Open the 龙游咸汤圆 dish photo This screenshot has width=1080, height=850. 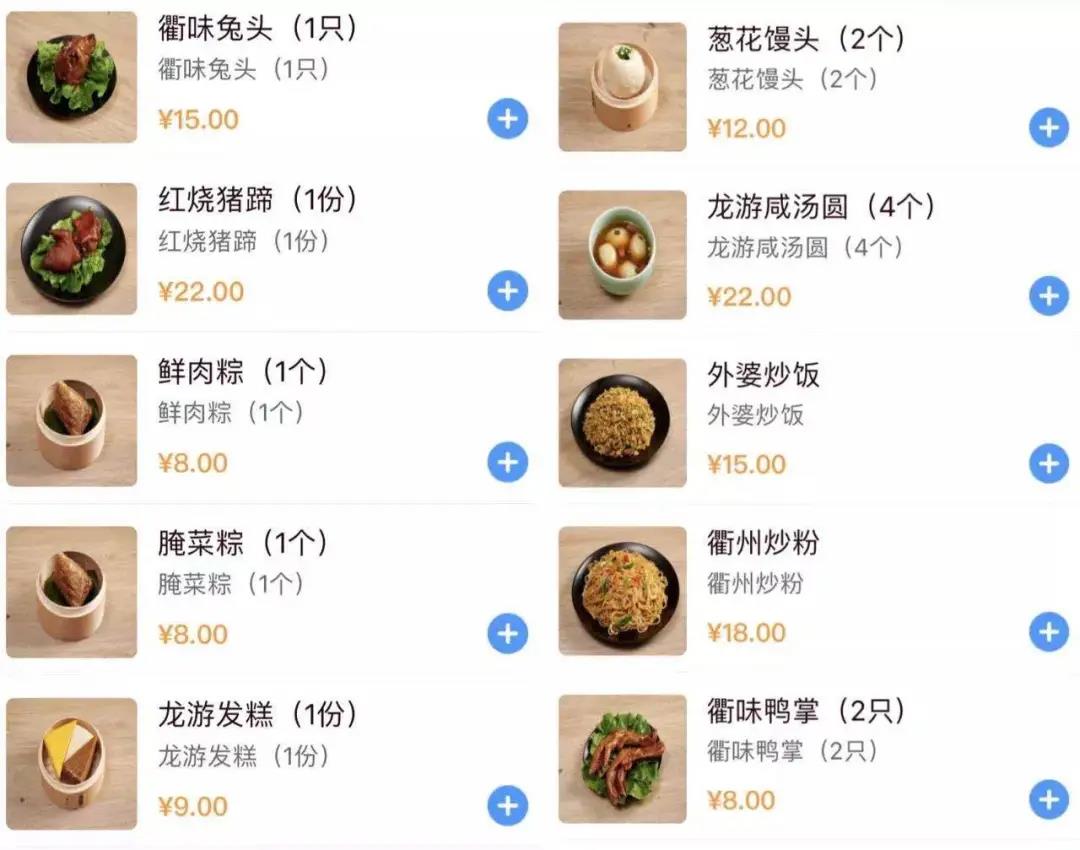[622, 255]
